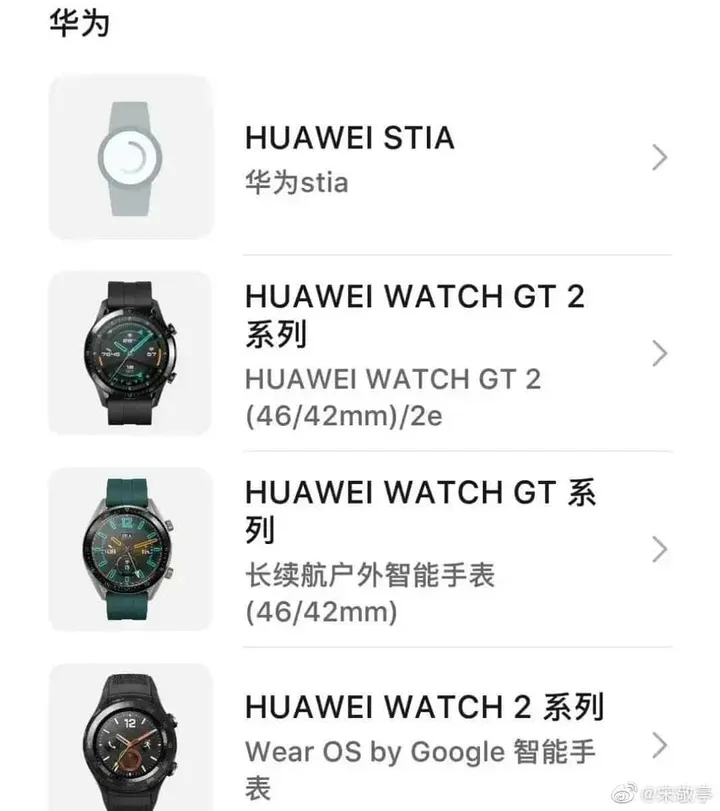720x811 pixels.
Task: Click the HUAWEI STIA placeholder watch icon
Action: 131,157
